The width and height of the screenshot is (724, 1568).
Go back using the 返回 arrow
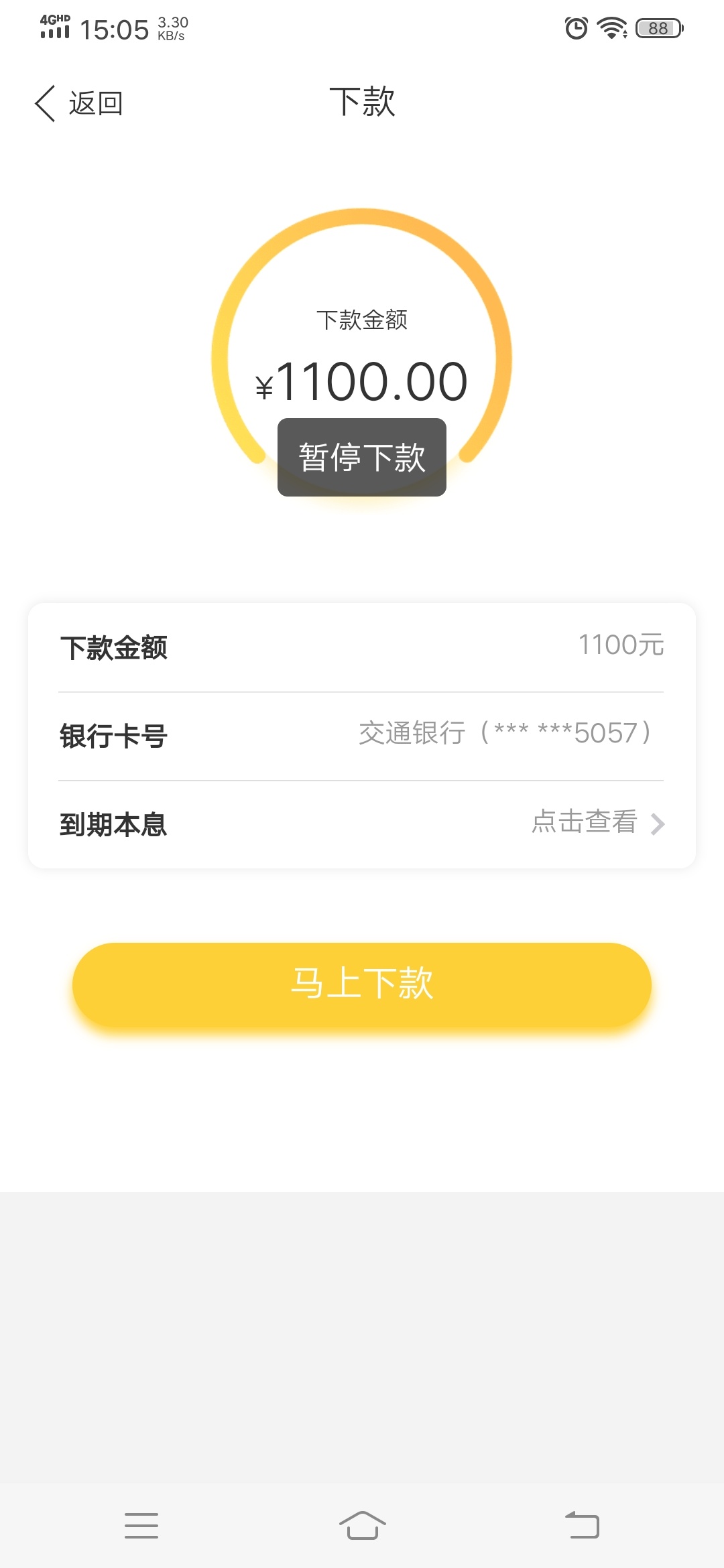point(78,104)
